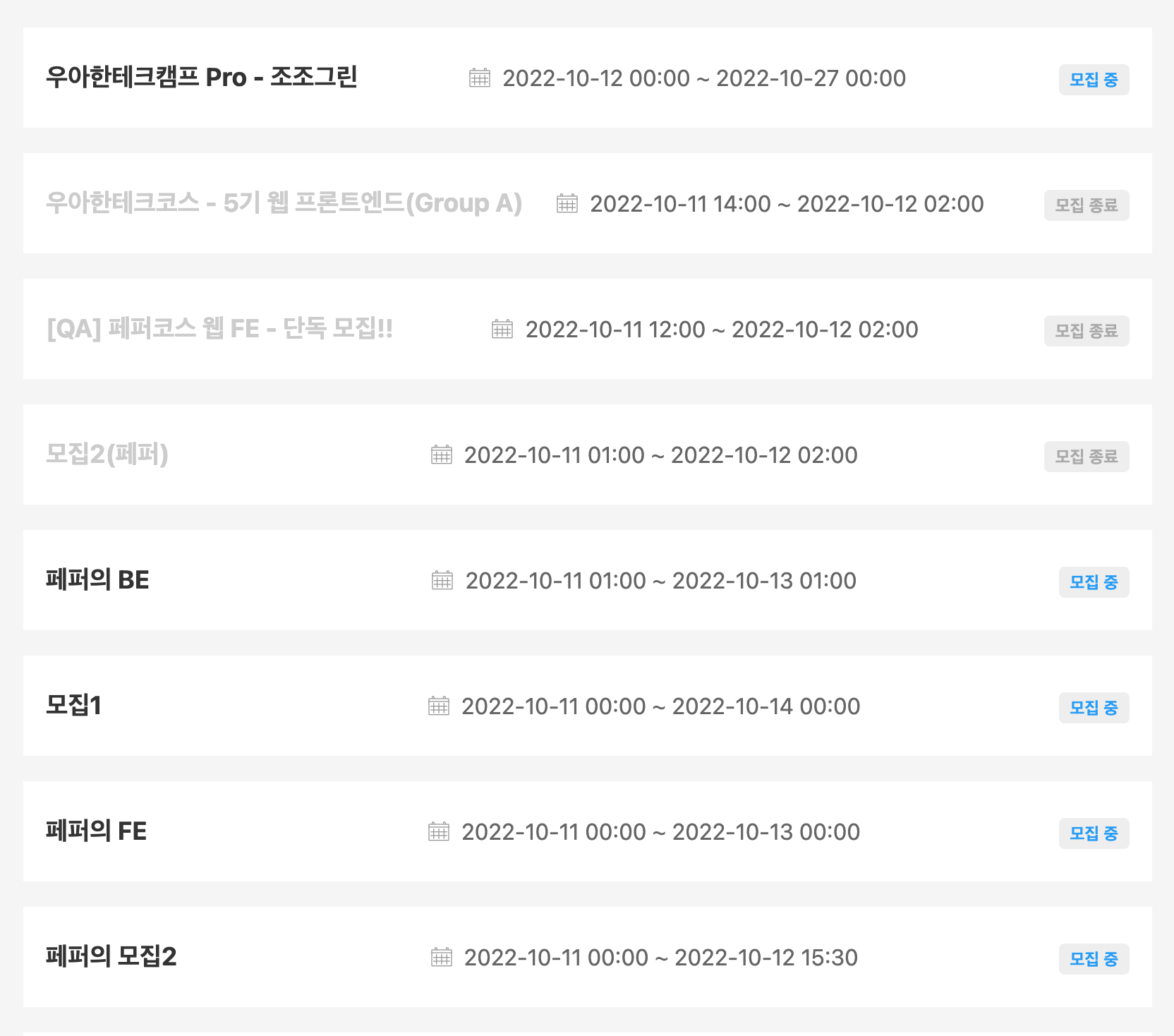Open 우아한테크코스 5기 웹 프론트엔드(Group A) recruitment
The width and height of the screenshot is (1174, 1036).
[284, 203]
